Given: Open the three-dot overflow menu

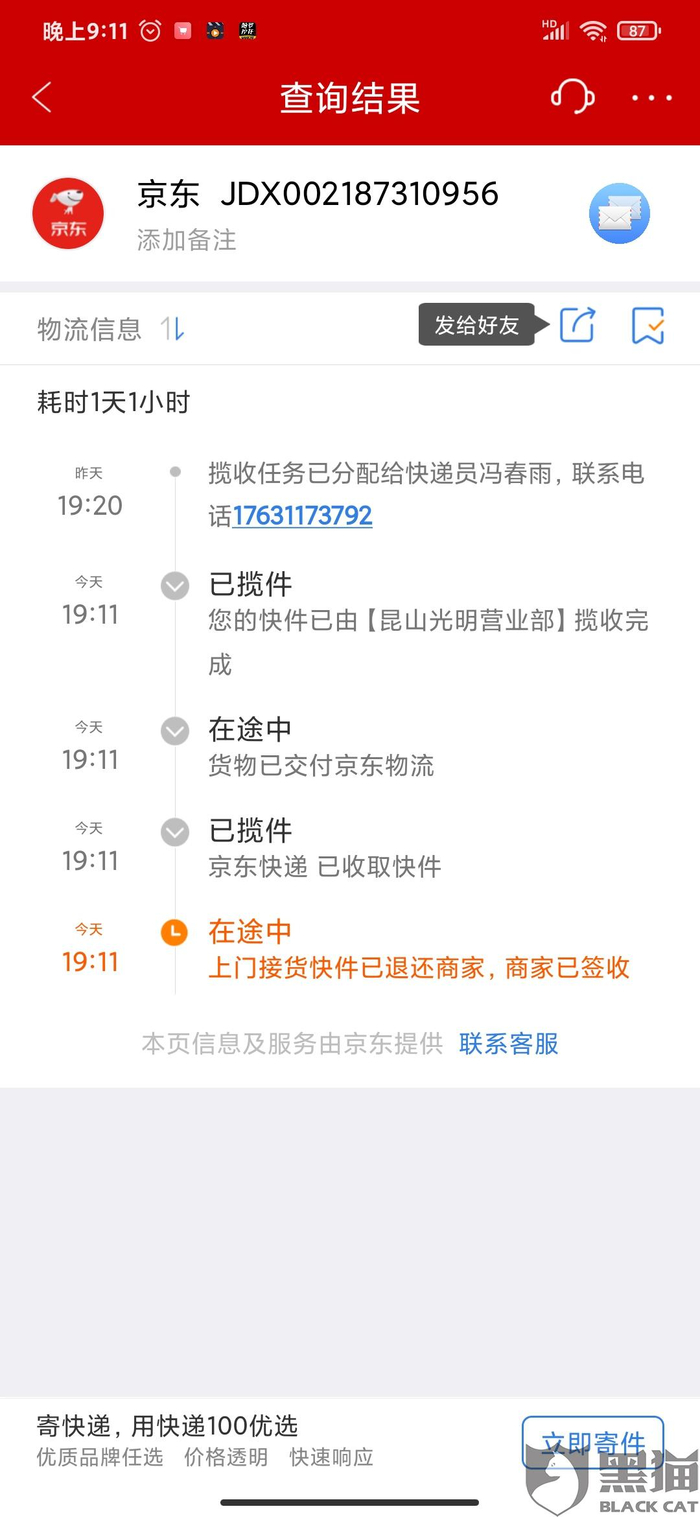Looking at the screenshot, I should click(652, 98).
